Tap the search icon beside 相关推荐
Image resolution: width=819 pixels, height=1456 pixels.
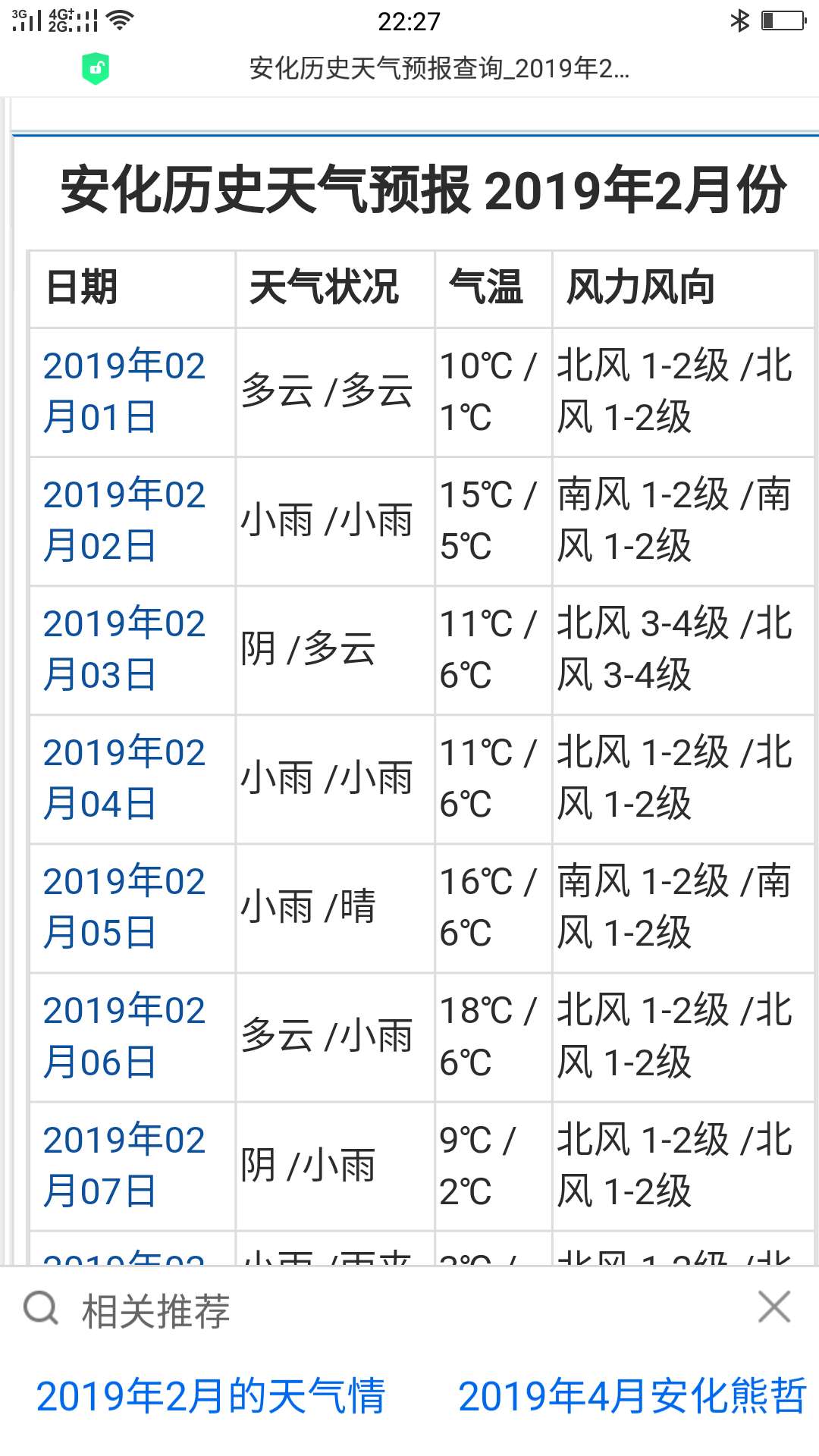pos(41,1308)
